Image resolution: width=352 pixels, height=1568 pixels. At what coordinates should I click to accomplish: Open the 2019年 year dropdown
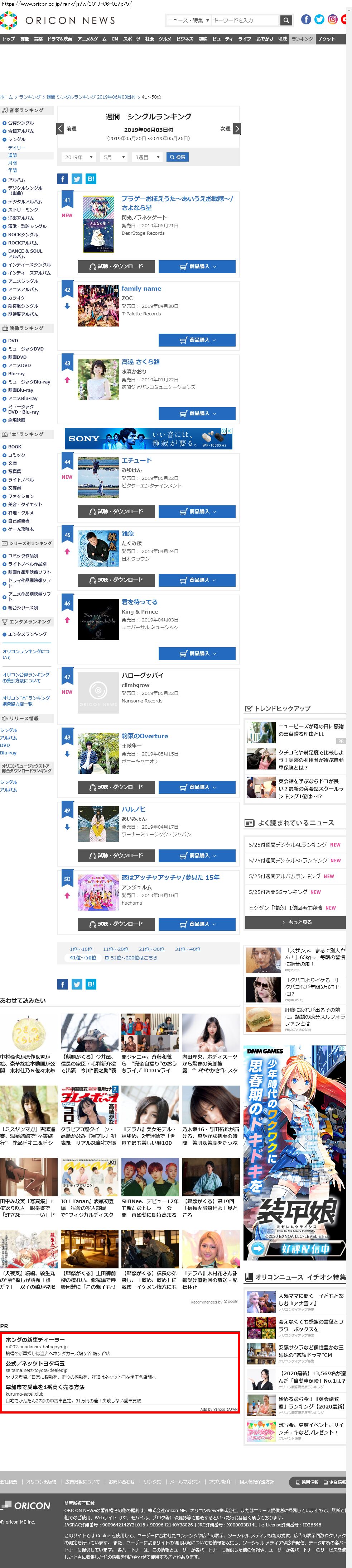pyautogui.click(x=78, y=158)
